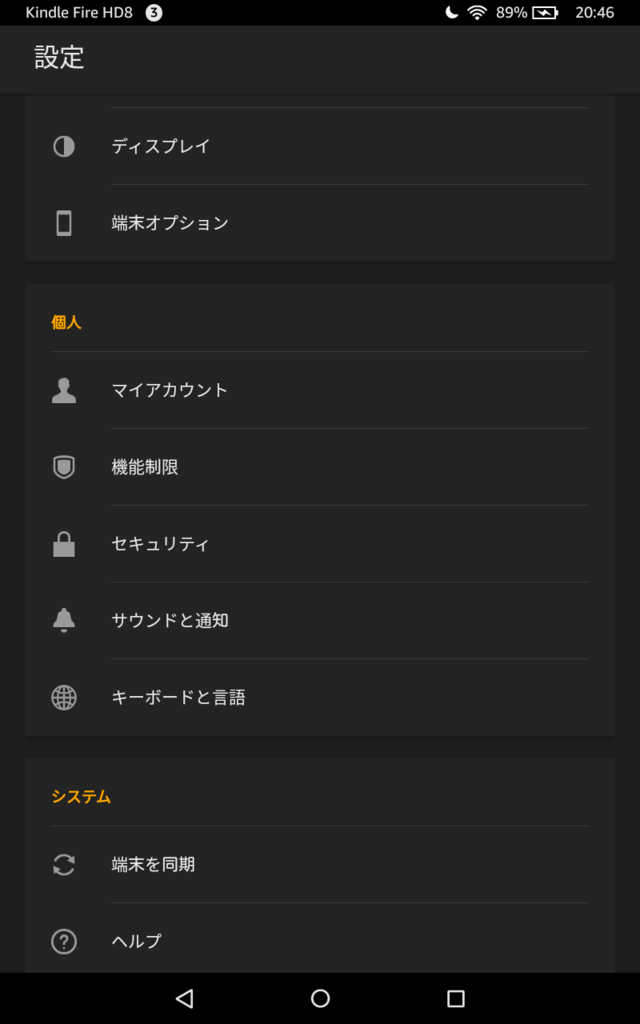Open マイアカウント
640x1024 pixels.
pyautogui.click(x=319, y=391)
